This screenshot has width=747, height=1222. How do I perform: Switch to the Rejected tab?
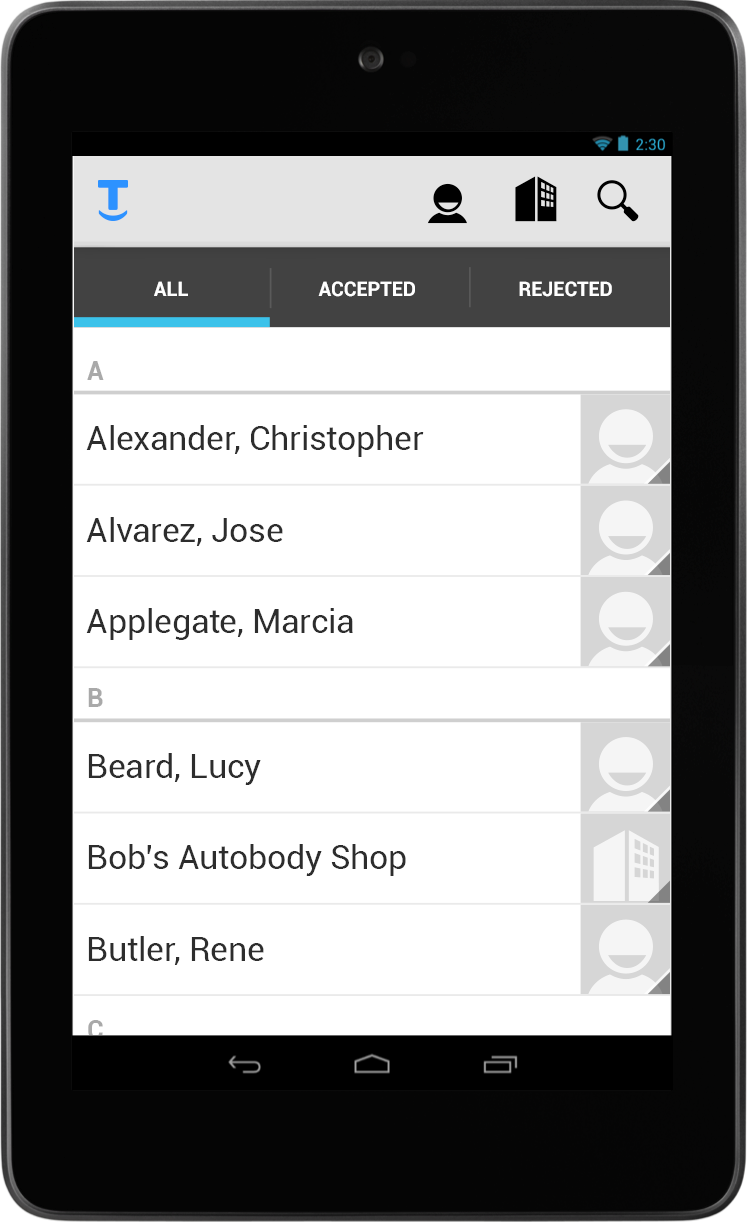[x=565, y=289]
